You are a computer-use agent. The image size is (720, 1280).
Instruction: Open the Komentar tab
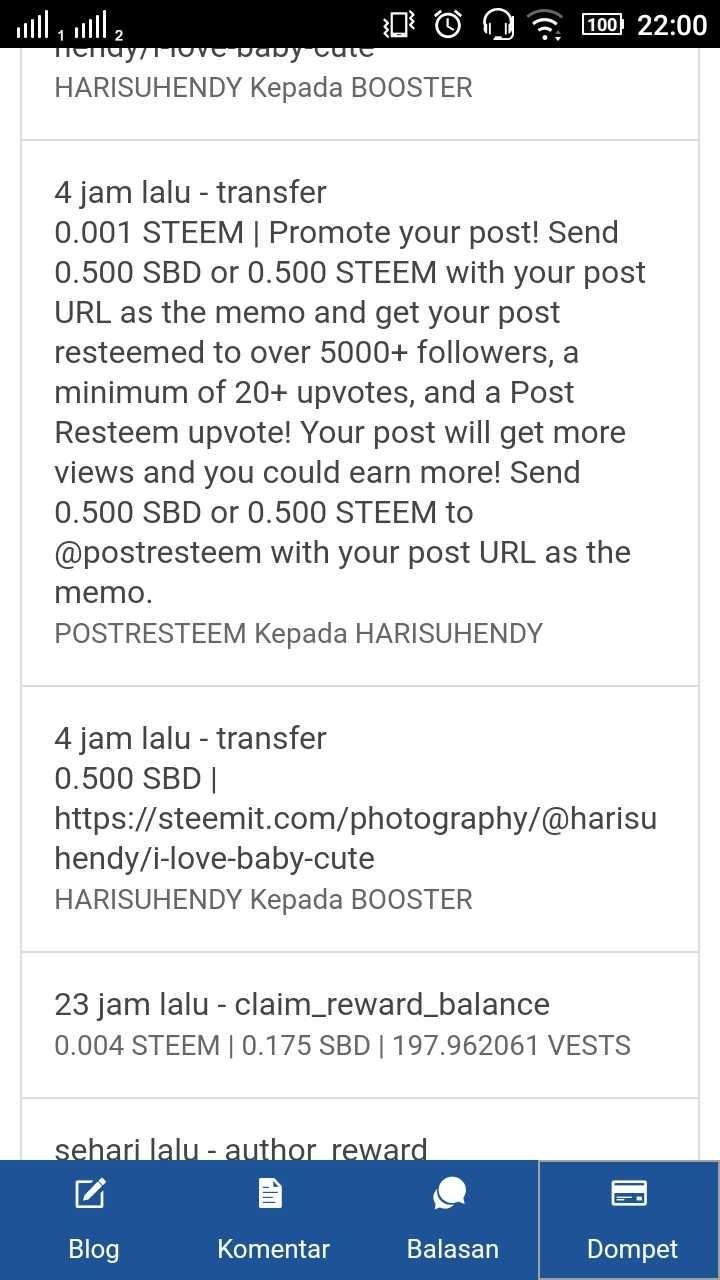pos(273,1220)
